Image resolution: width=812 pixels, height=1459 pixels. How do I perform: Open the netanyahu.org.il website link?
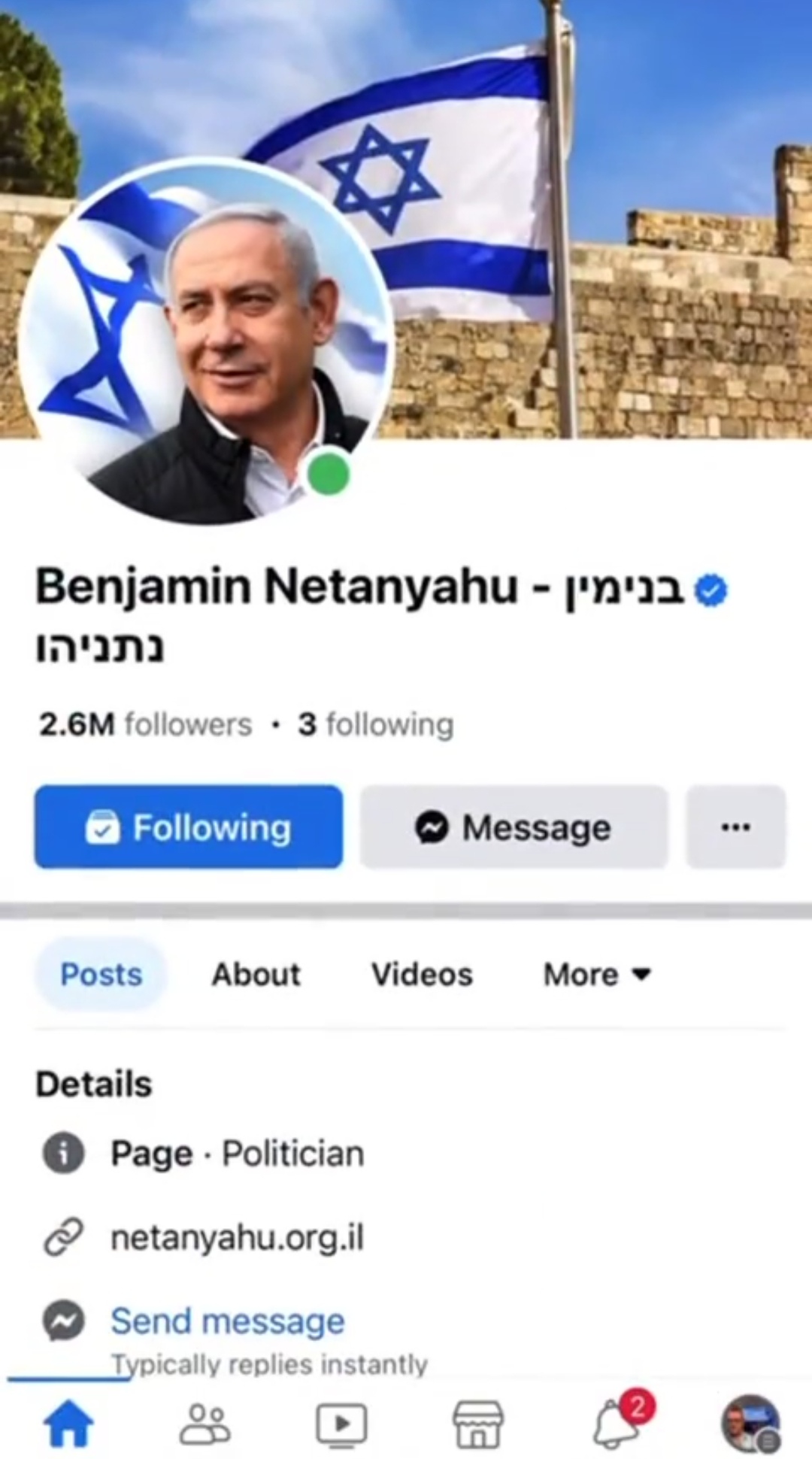pyautogui.click(x=237, y=1237)
